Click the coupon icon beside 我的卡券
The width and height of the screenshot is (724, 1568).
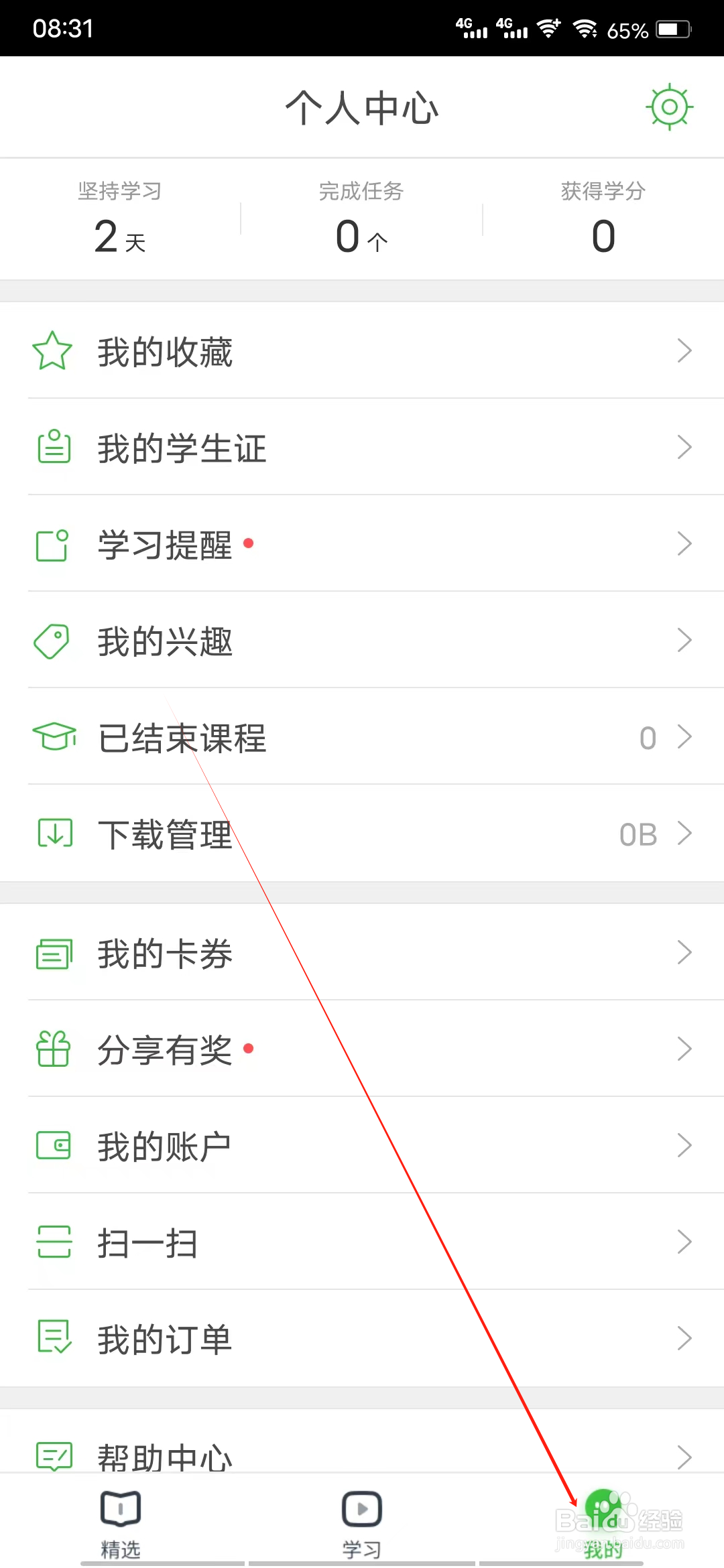54,953
